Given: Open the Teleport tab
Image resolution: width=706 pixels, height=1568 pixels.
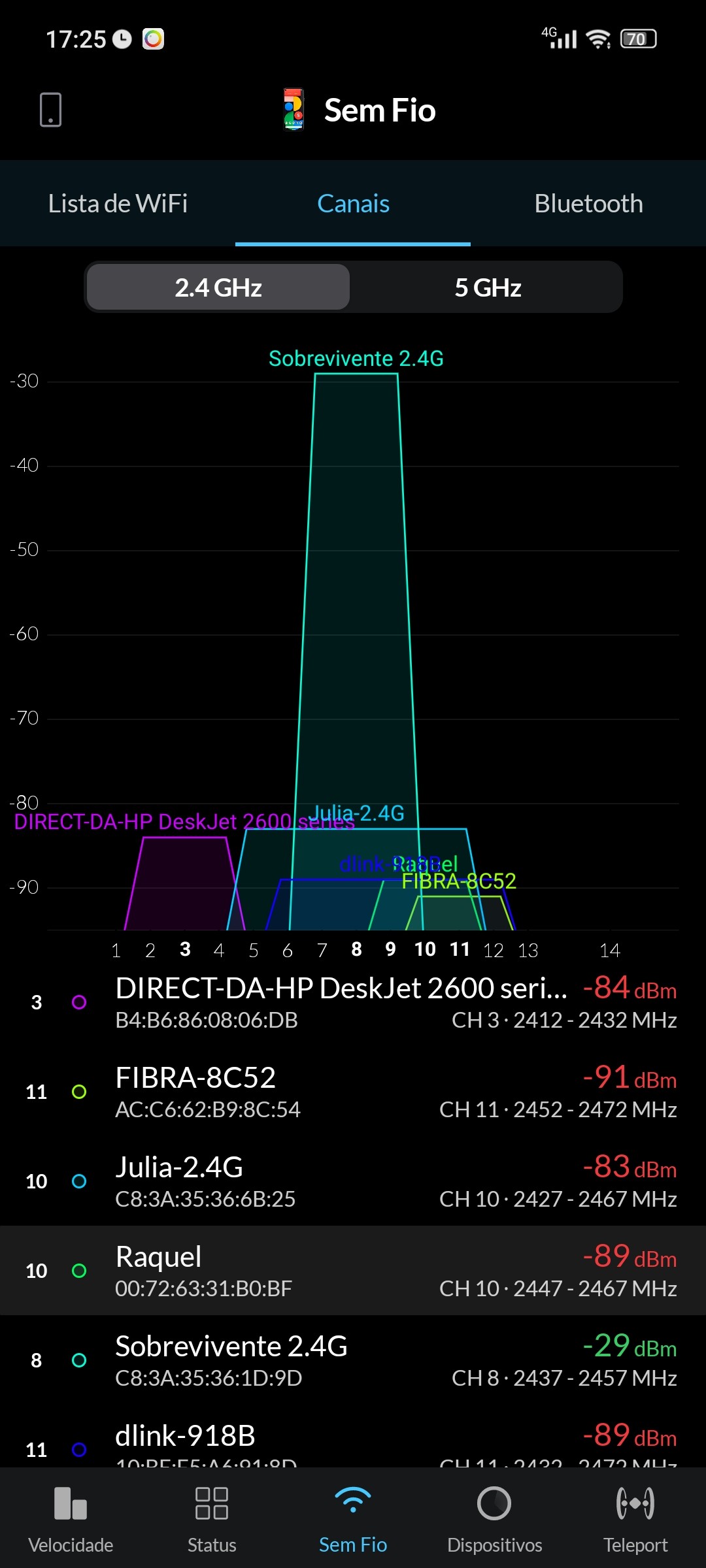Looking at the screenshot, I should (635, 1519).
